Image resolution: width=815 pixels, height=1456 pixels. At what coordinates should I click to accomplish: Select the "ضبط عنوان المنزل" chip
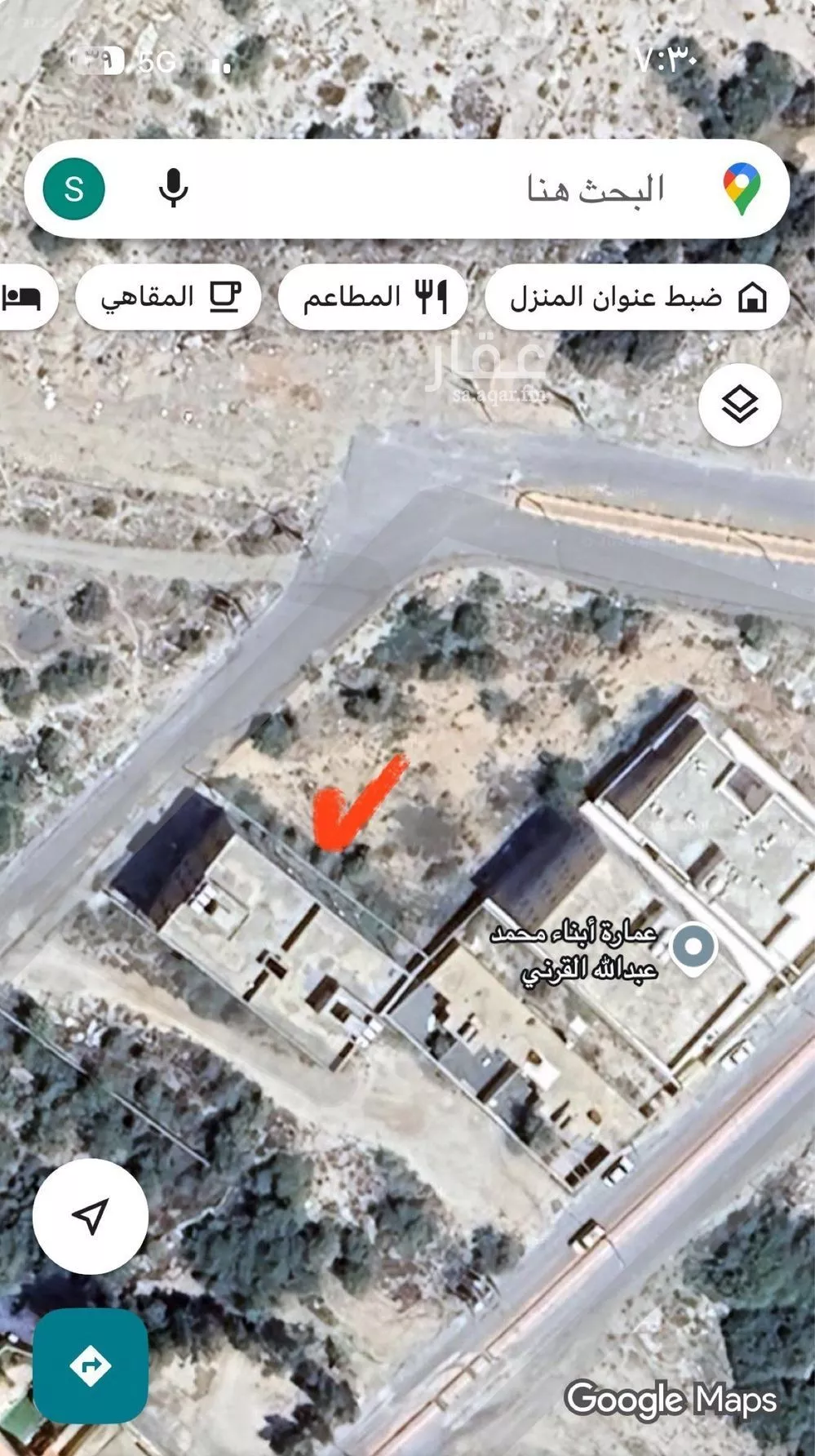click(x=637, y=297)
